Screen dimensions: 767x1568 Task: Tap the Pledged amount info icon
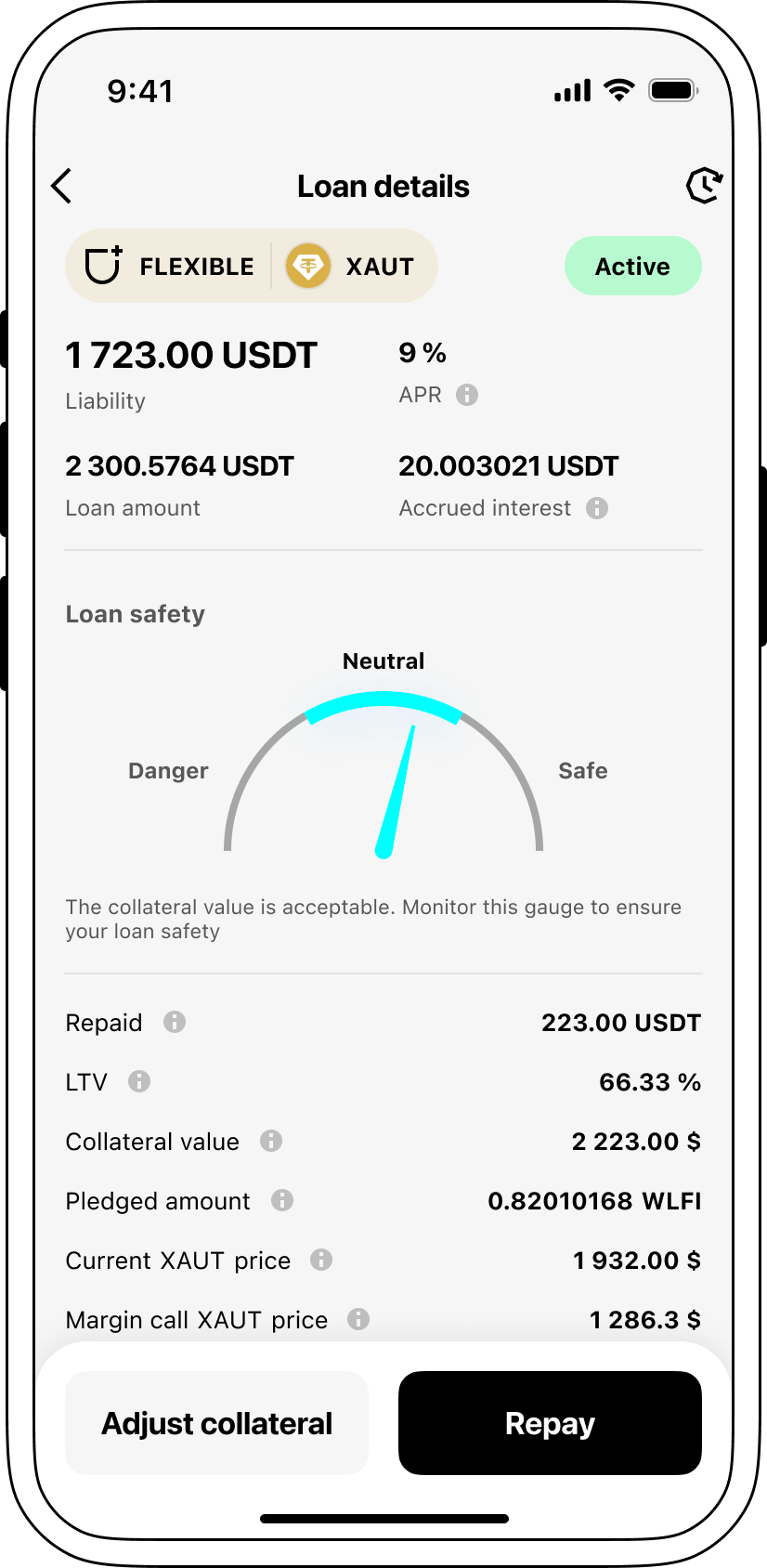point(282,1200)
